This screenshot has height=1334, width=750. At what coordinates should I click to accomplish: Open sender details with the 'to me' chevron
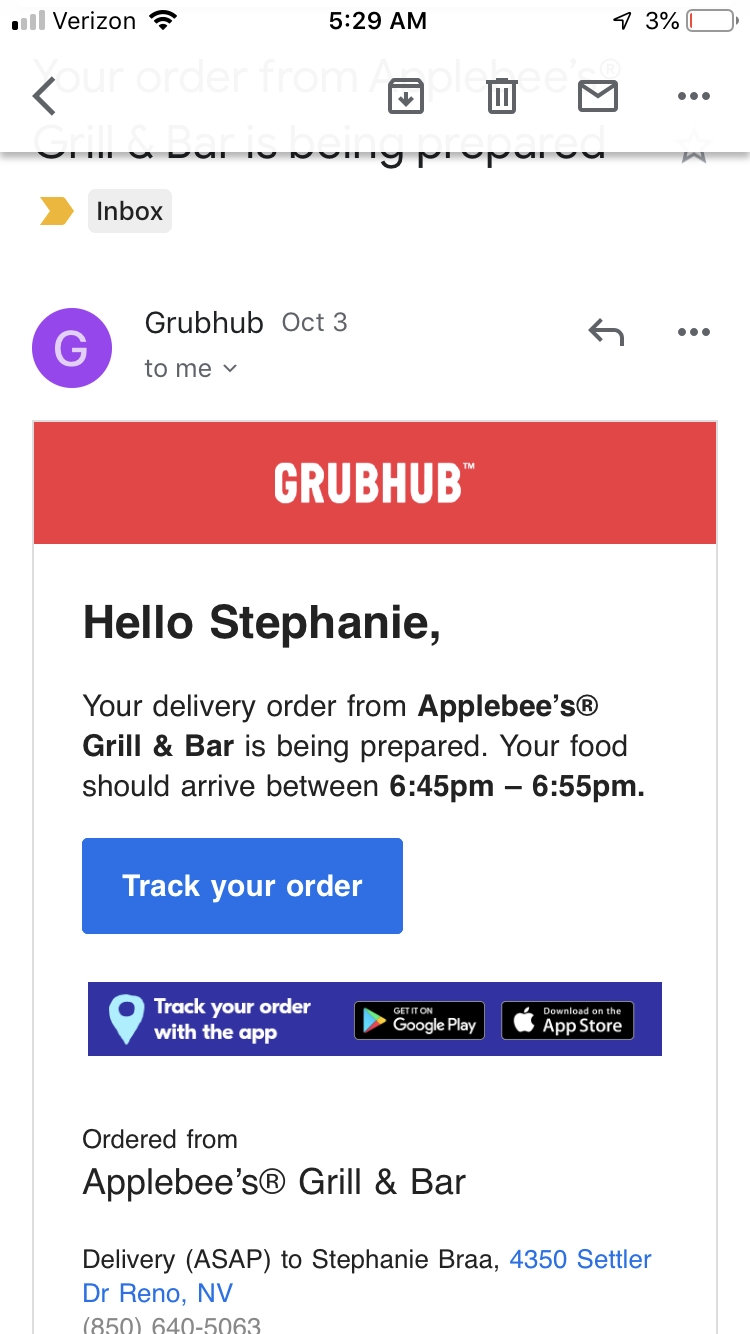[229, 368]
